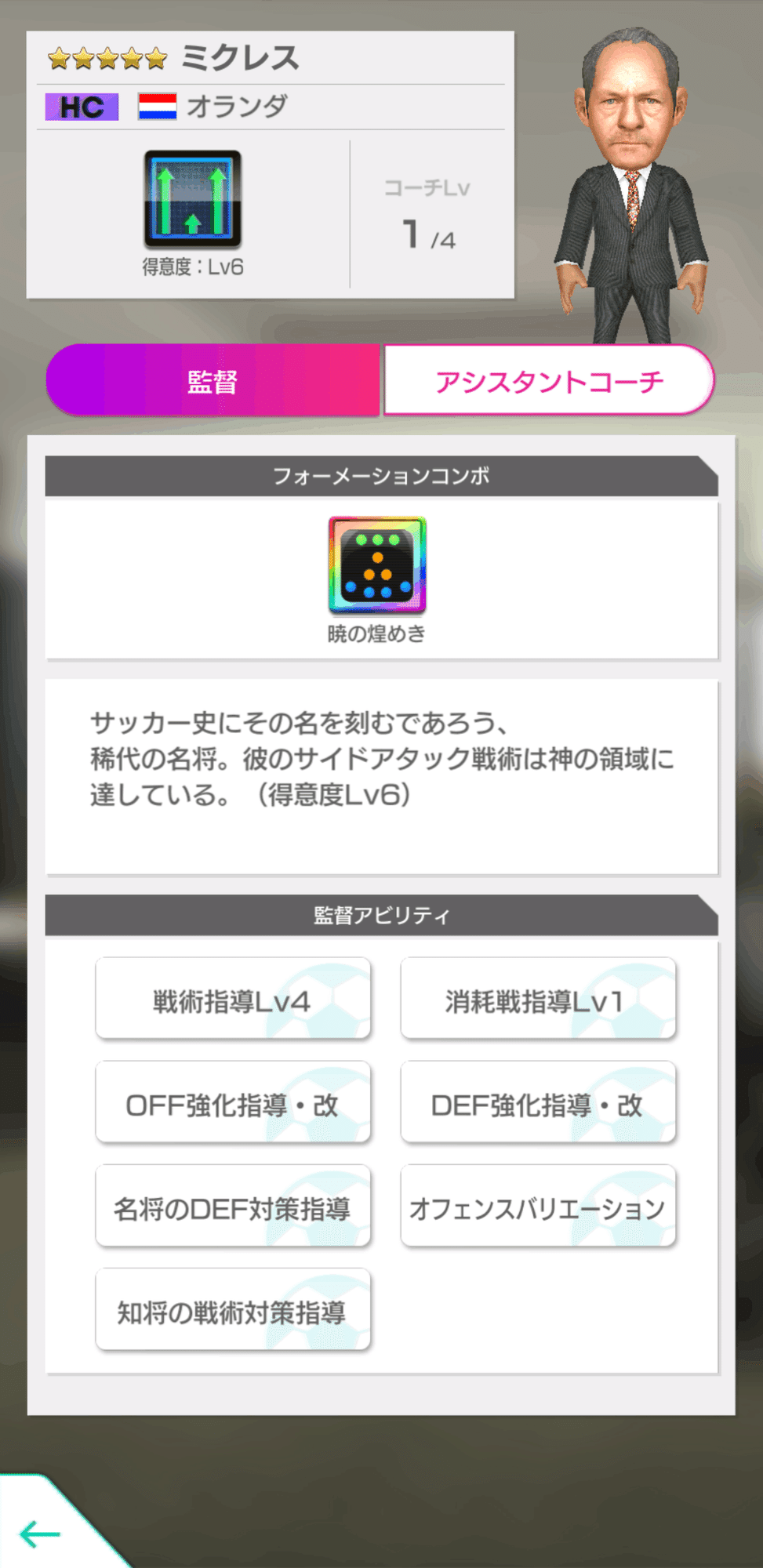Tap the DEF強化指導・改 ability

click(537, 1102)
